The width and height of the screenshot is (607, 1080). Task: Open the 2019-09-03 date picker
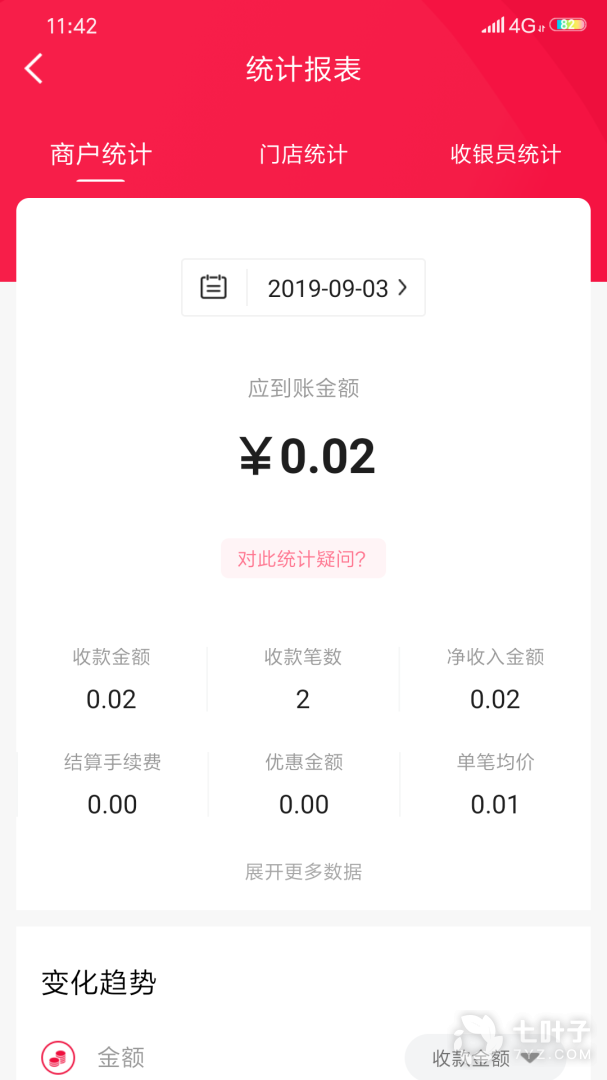tap(304, 288)
